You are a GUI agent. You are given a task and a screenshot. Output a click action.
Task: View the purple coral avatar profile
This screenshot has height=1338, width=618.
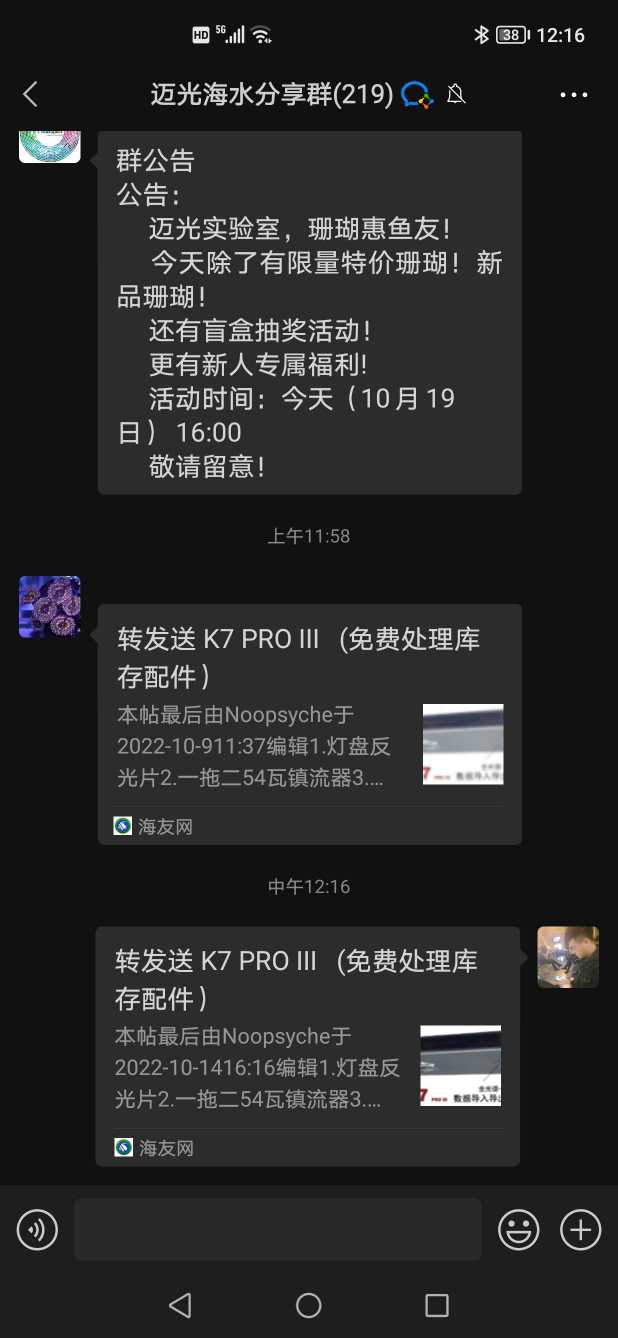(50, 607)
